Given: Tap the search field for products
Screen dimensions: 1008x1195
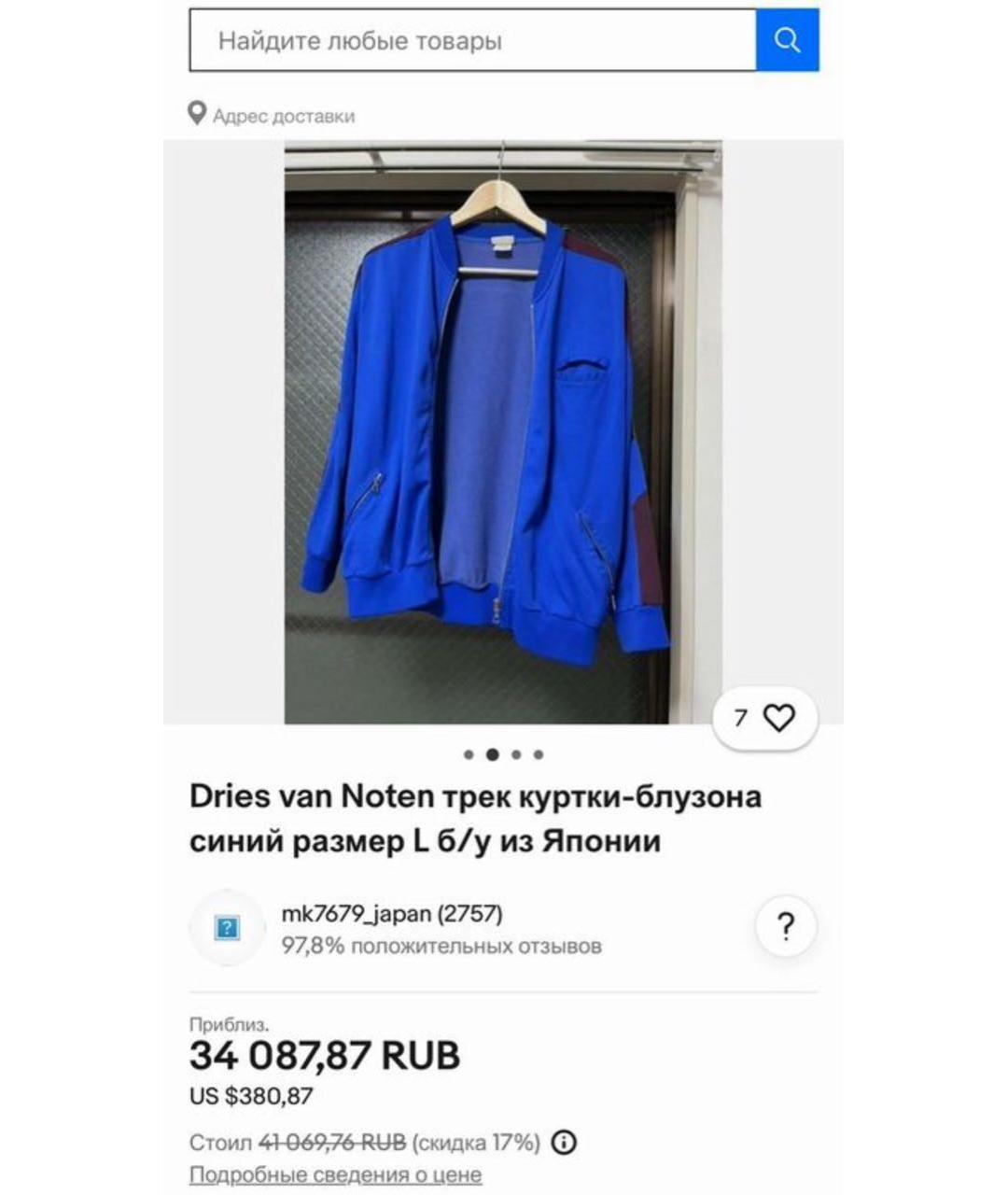Looking at the screenshot, I should click(x=471, y=41).
